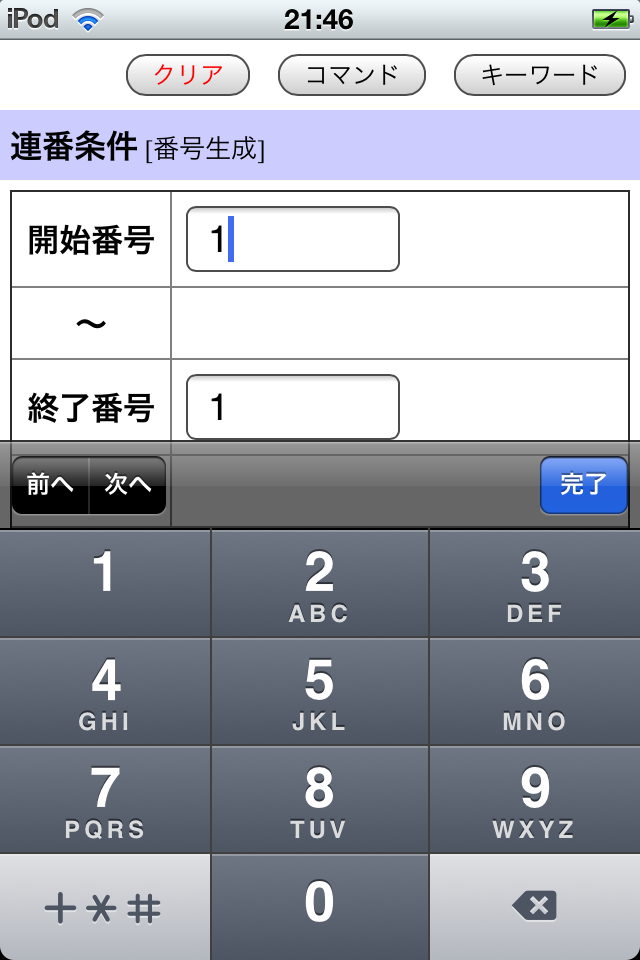The height and width of the screenshot is (960, 640).
Task: Go to previous field with 前へ
Action: pos(50,485)
